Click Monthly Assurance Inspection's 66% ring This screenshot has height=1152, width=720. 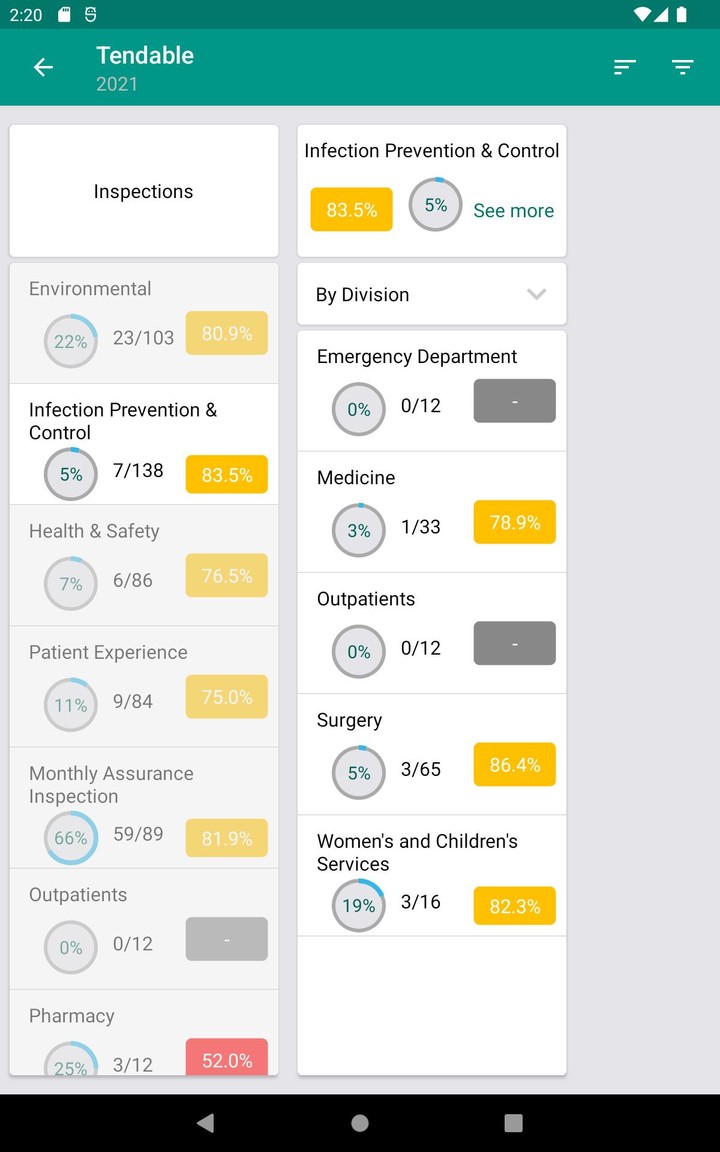(70, 838)
